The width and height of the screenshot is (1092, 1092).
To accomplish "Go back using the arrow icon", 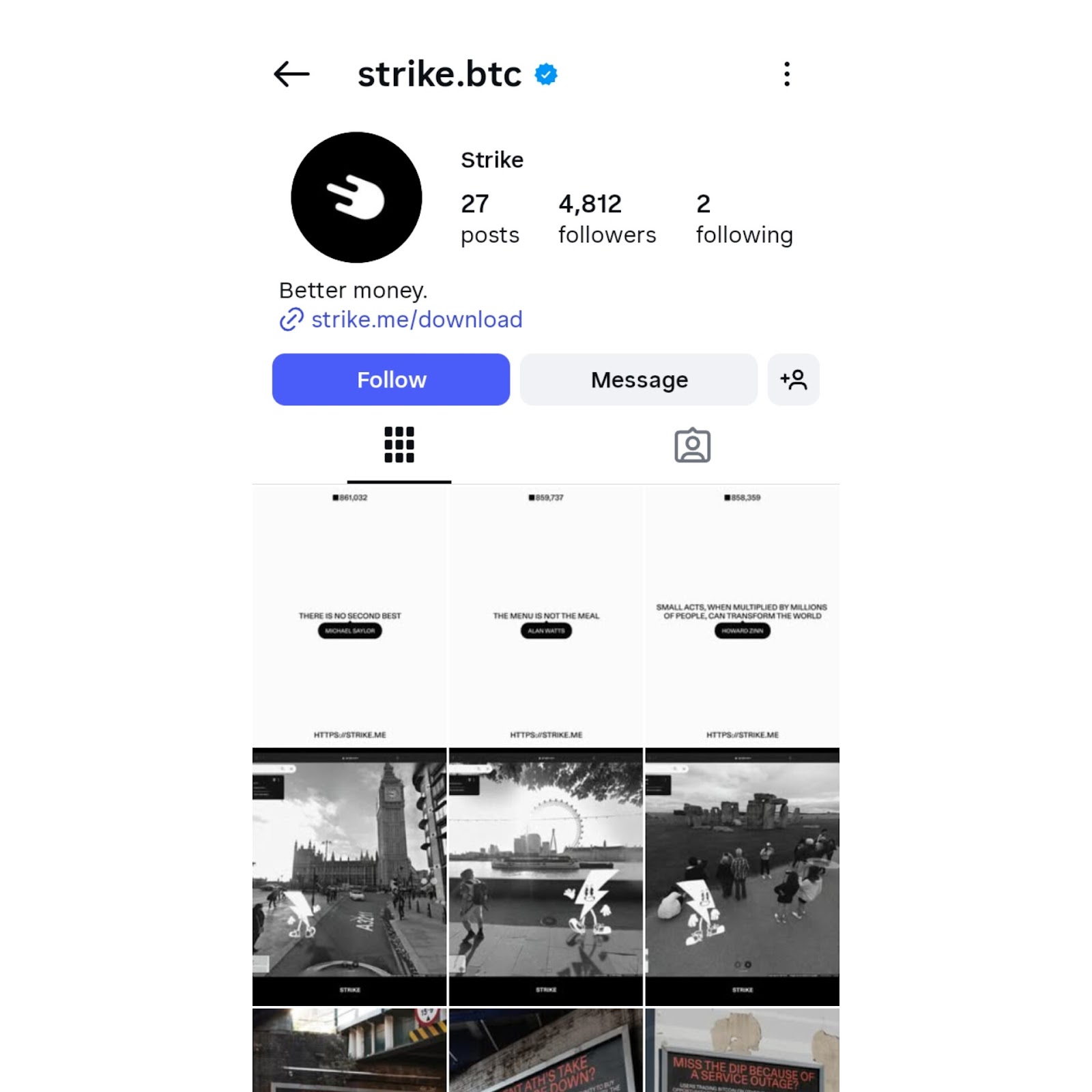I will (x=291, y=74).
